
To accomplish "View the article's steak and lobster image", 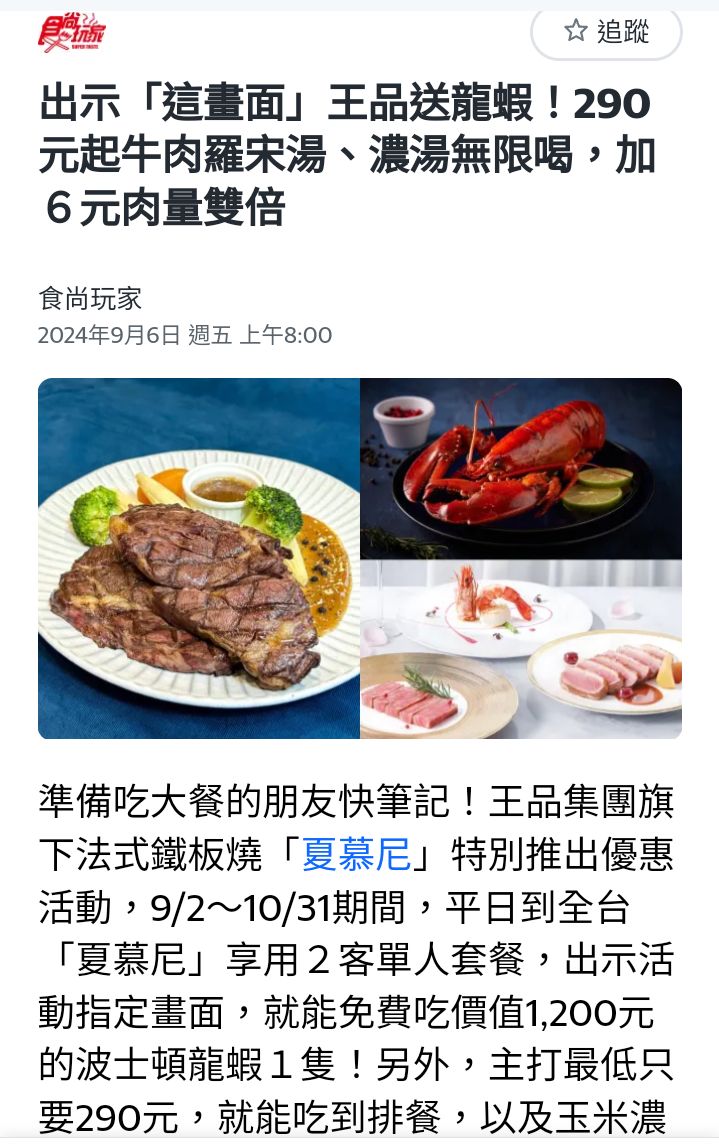I will (360, 558).
